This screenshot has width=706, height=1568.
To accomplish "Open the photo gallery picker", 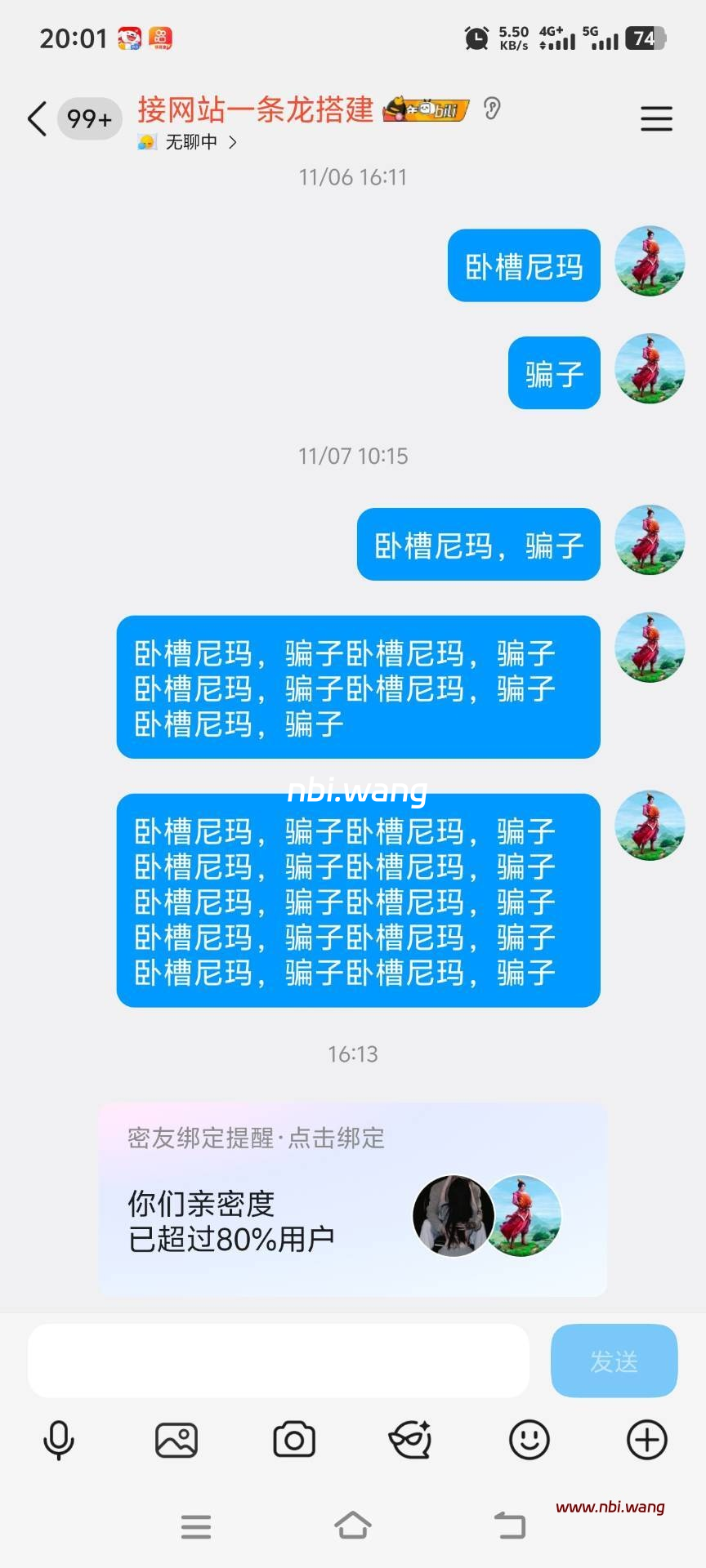I will (x=176, y=1440).
